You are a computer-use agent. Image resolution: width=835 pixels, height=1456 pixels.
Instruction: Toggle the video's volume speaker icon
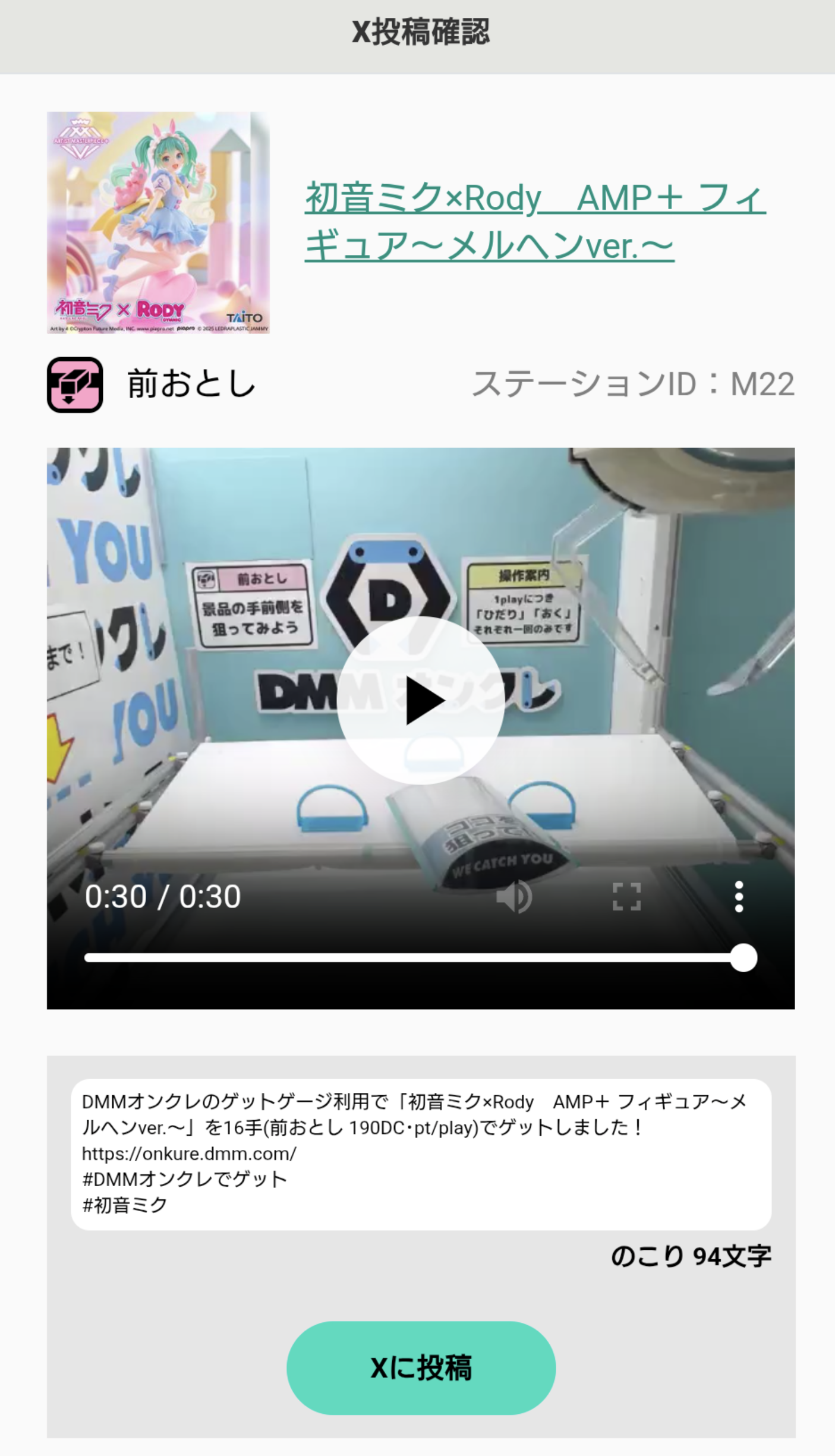(514, 897)
